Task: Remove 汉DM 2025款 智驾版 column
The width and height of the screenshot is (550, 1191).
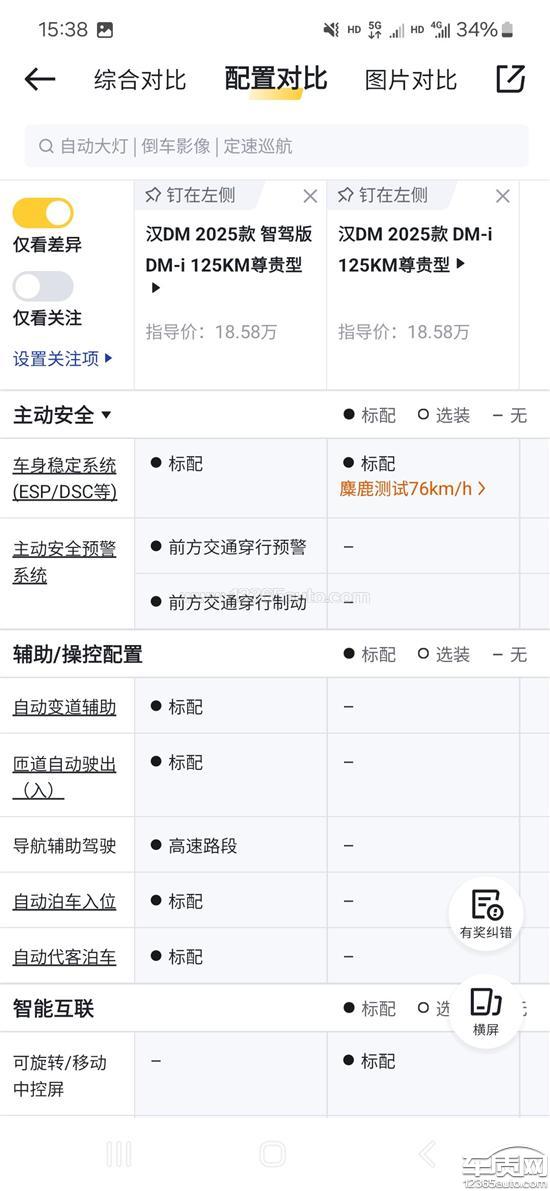Action: tap(310, 197)
